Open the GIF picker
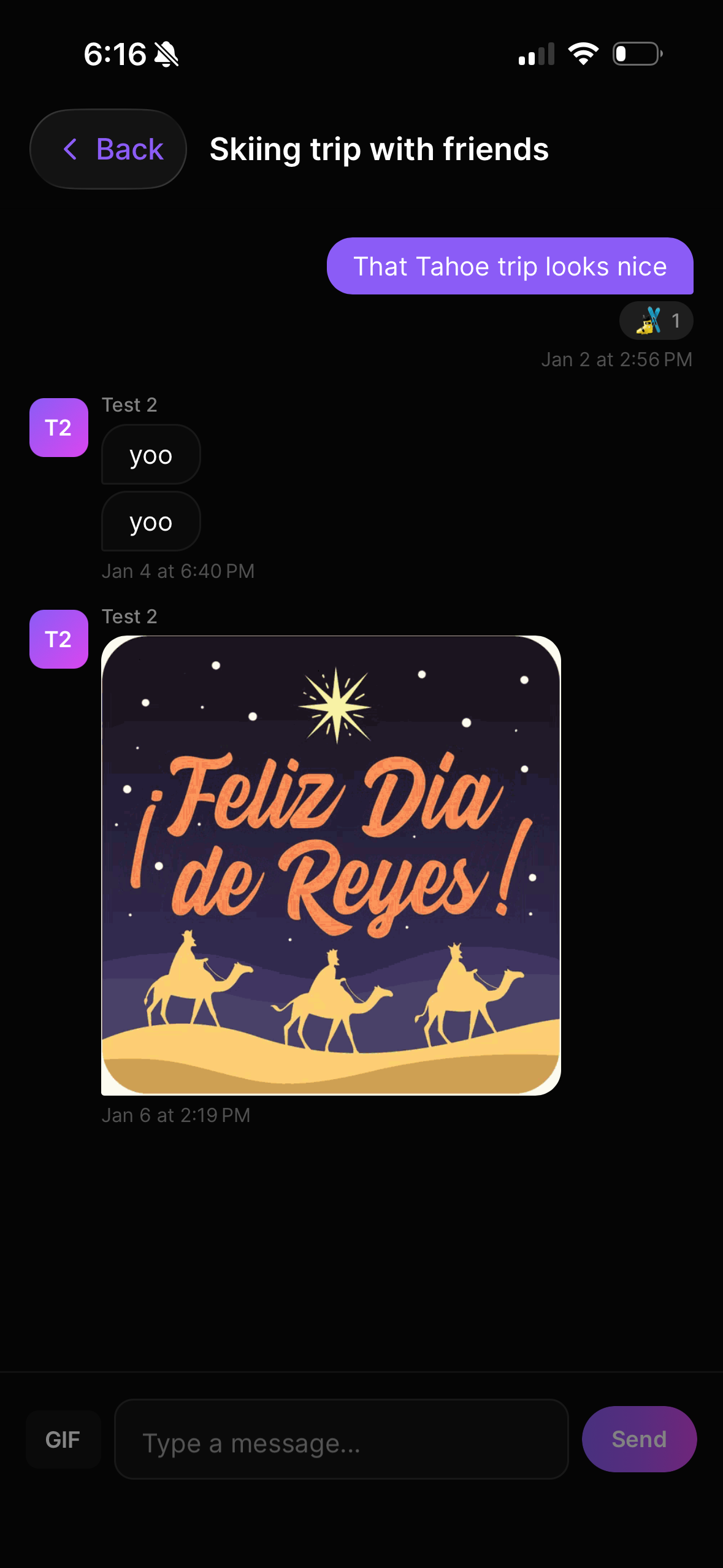 point(63,1439)
